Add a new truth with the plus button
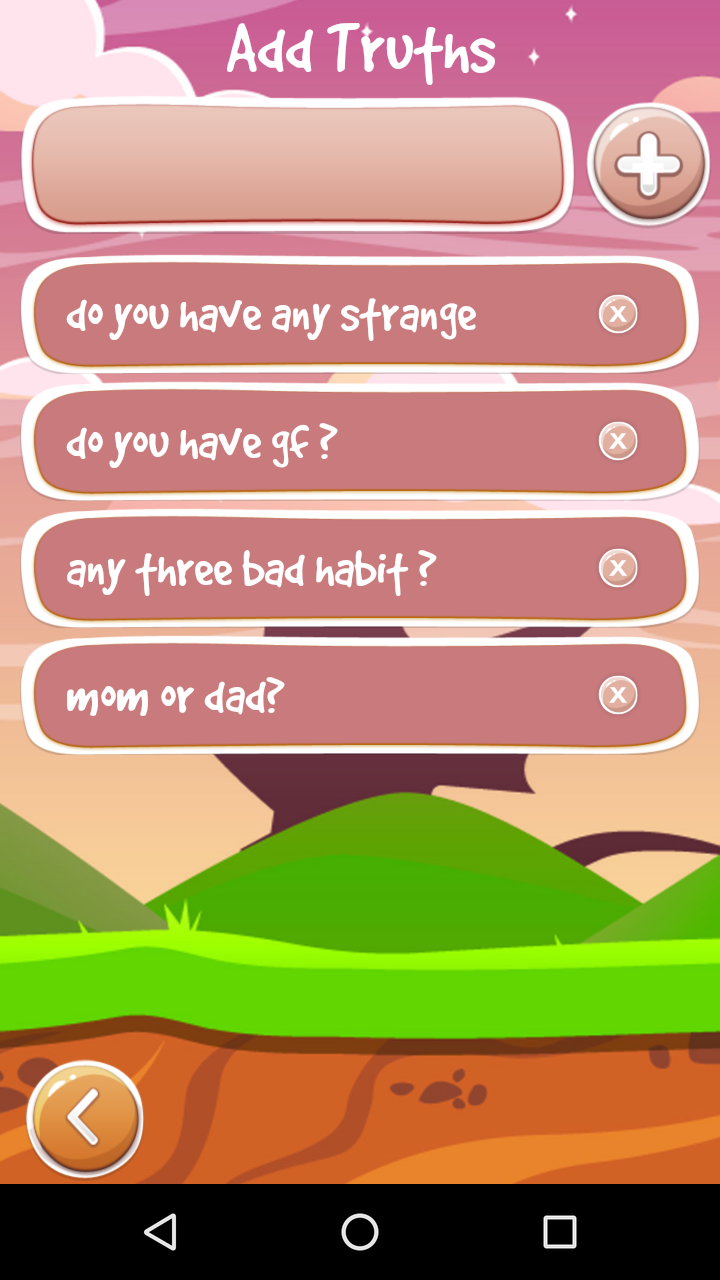 pyautogui.click(x=648, y=164)
